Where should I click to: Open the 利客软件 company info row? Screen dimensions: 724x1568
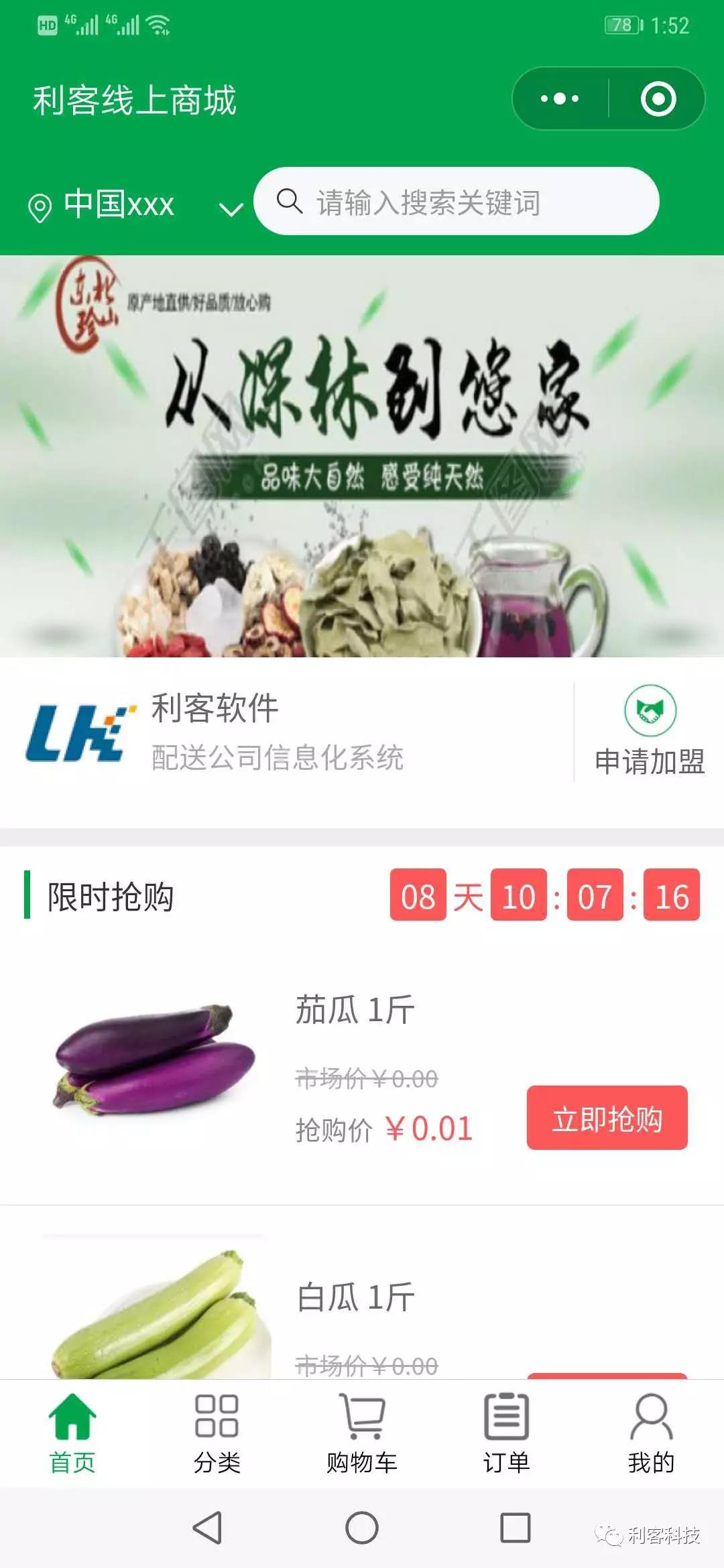point(282,732)
